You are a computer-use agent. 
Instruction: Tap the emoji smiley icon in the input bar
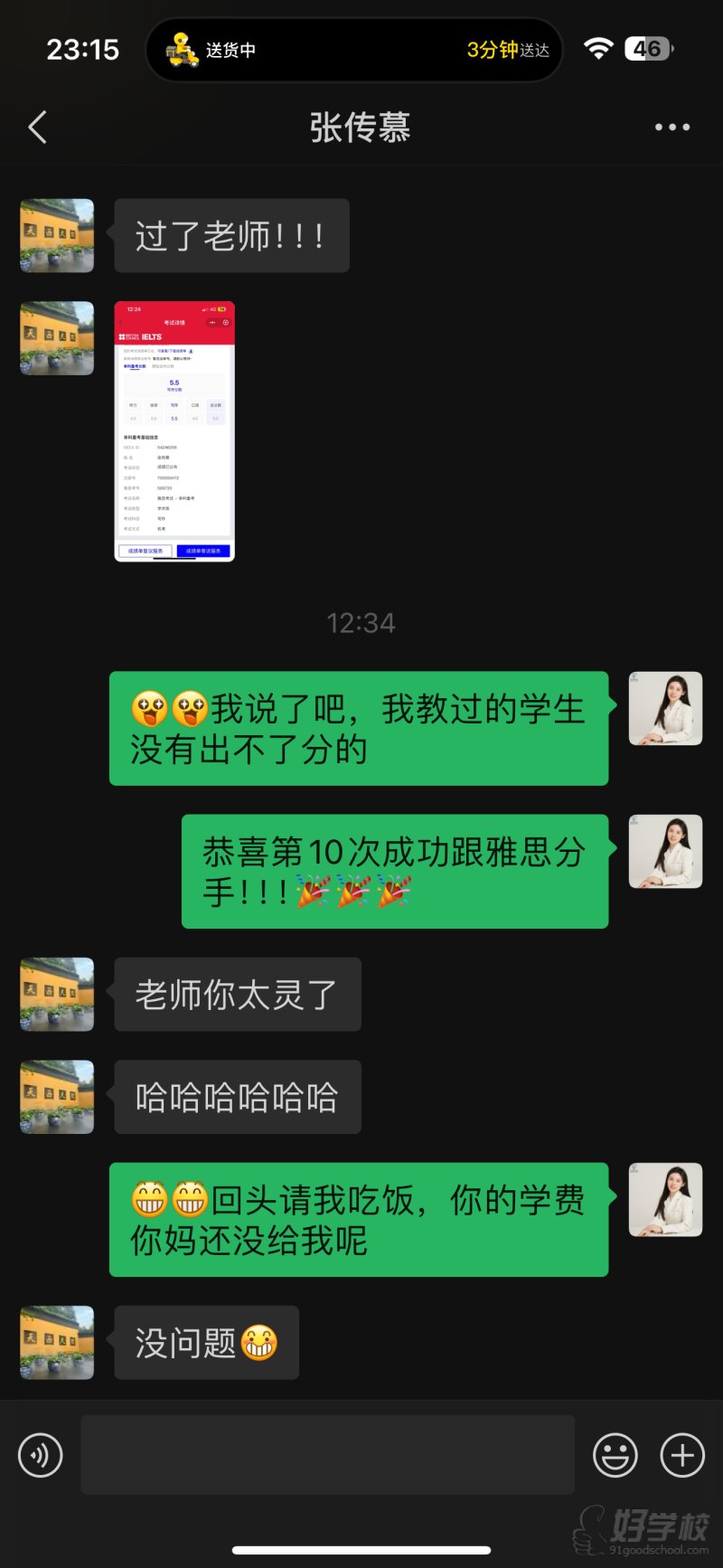point(615,1455)
